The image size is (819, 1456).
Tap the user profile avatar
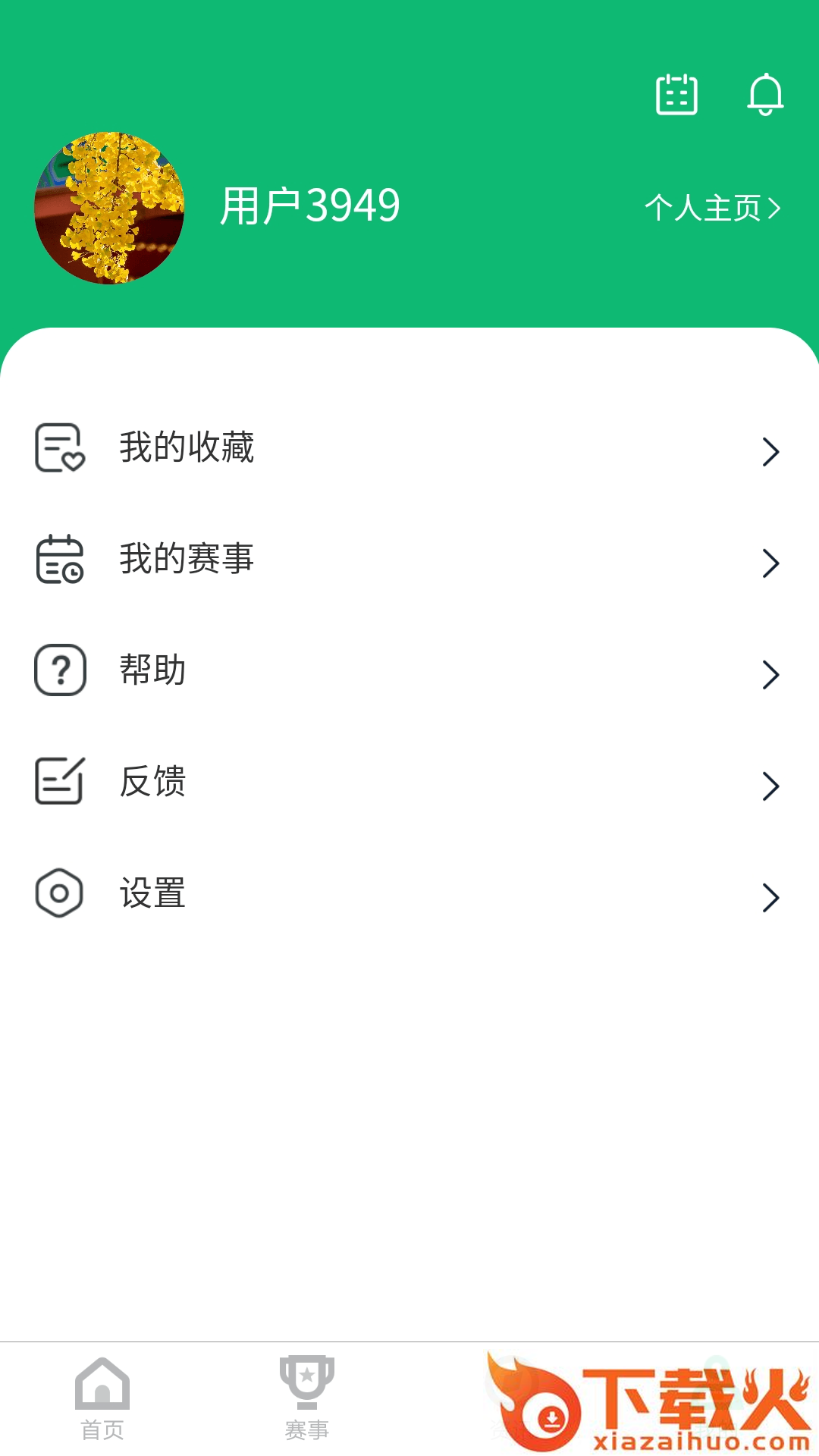tap(109, 208)
